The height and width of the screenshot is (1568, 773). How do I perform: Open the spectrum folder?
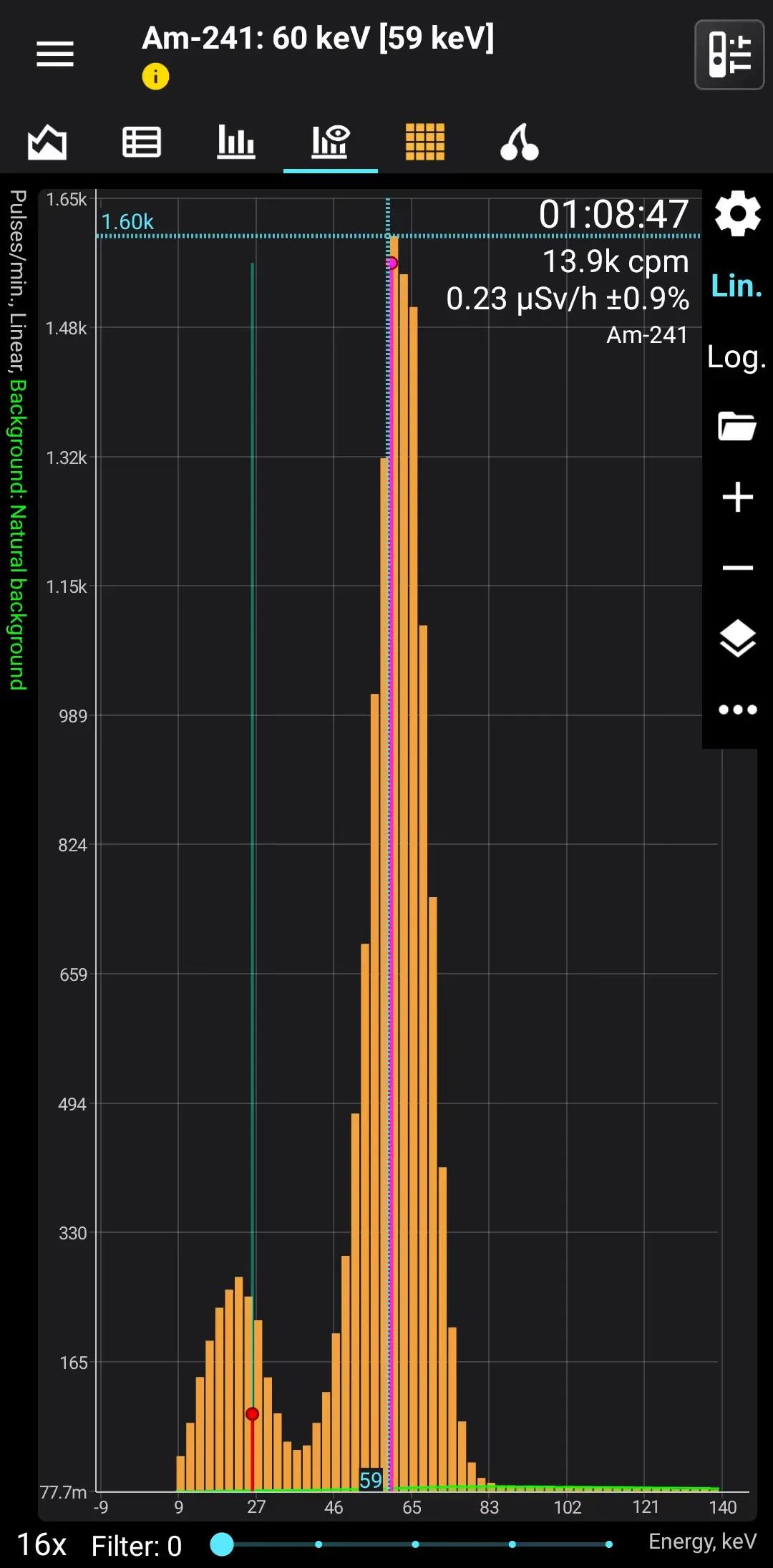click(737, 426)
